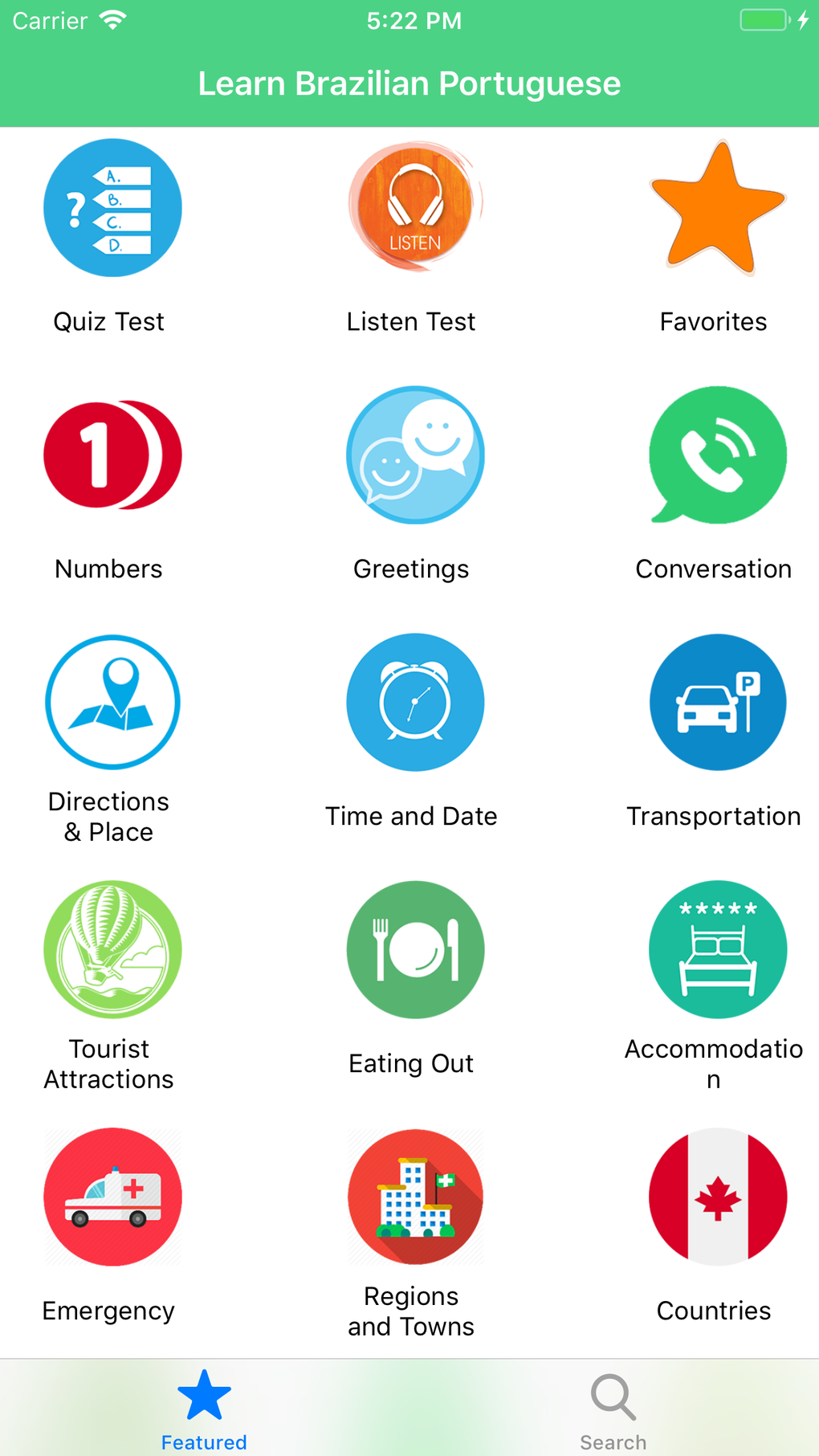Tap the Greetings text label

410,569
